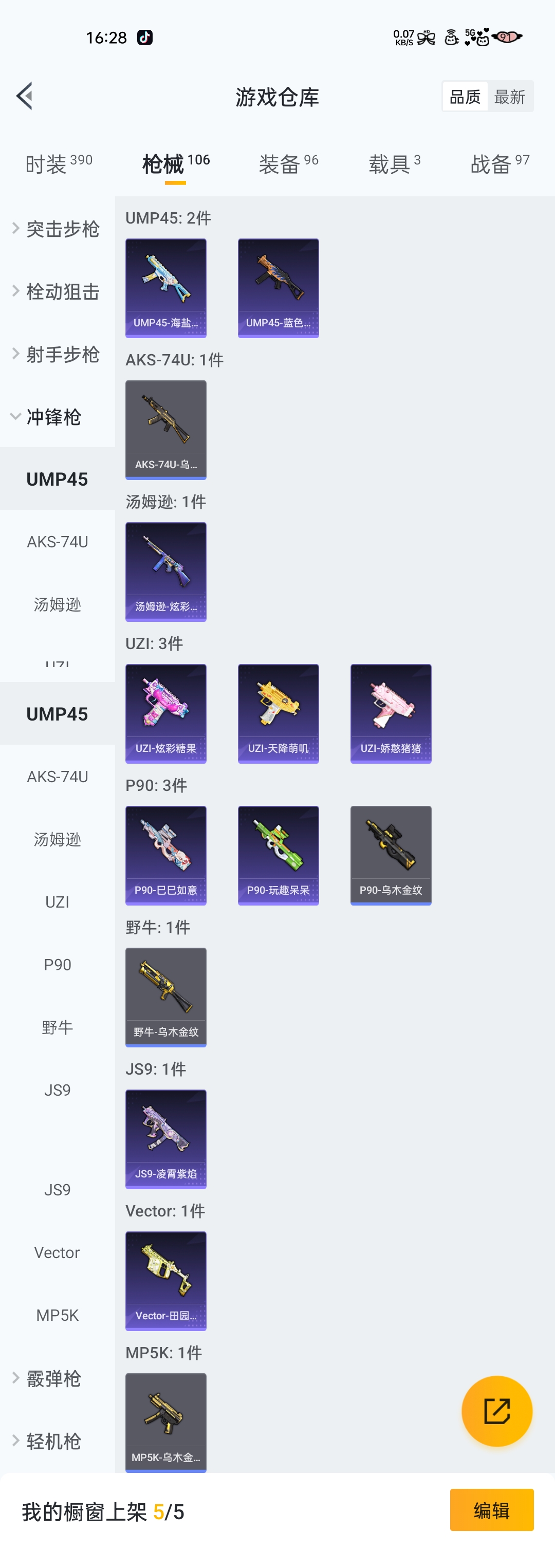Expand the 射手步枪 category

[x=57, y=354]
